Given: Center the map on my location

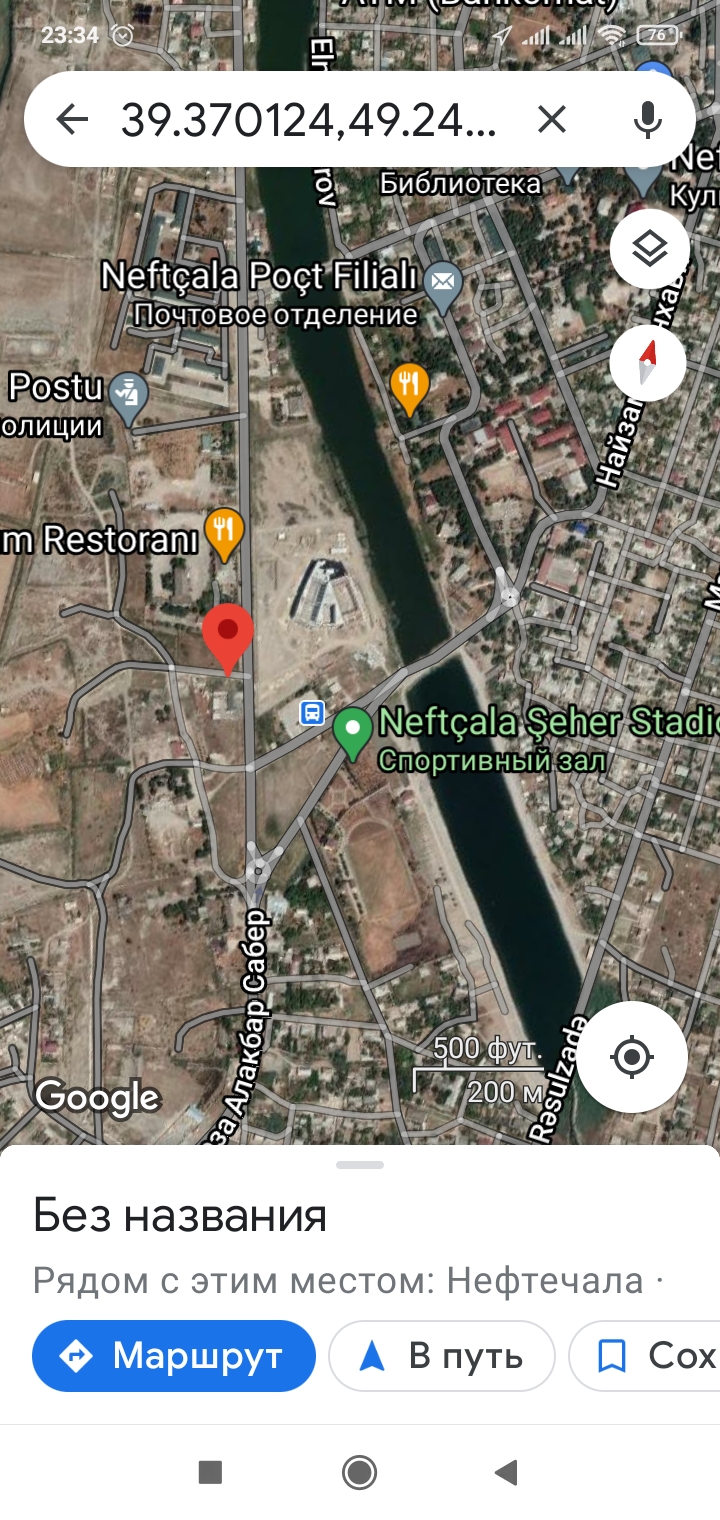Looking at the screenshot, I should 632,1056.
